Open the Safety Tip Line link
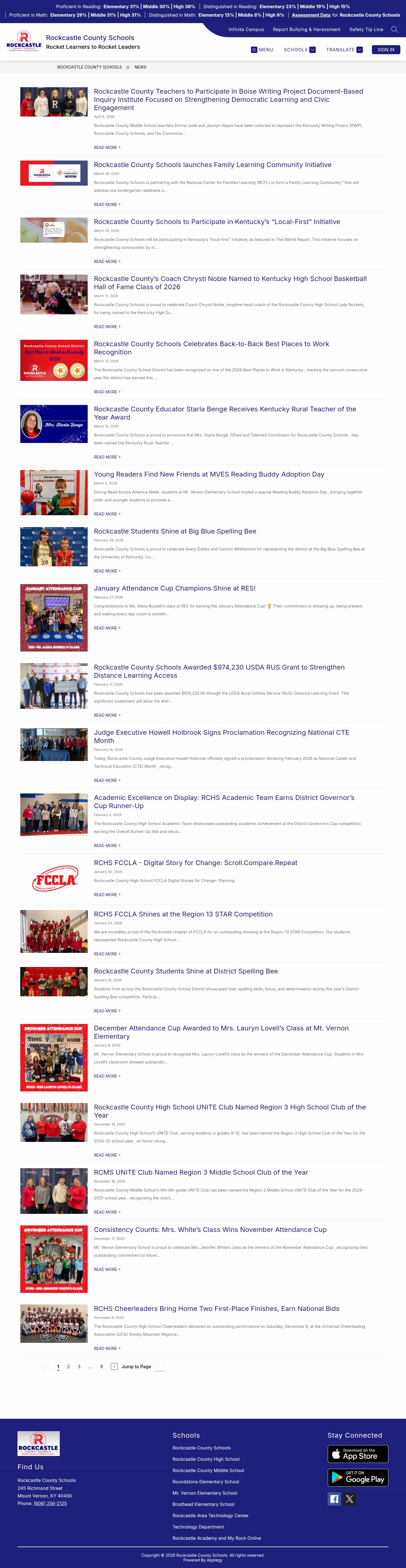406x1568 pixels. point(366,29)
